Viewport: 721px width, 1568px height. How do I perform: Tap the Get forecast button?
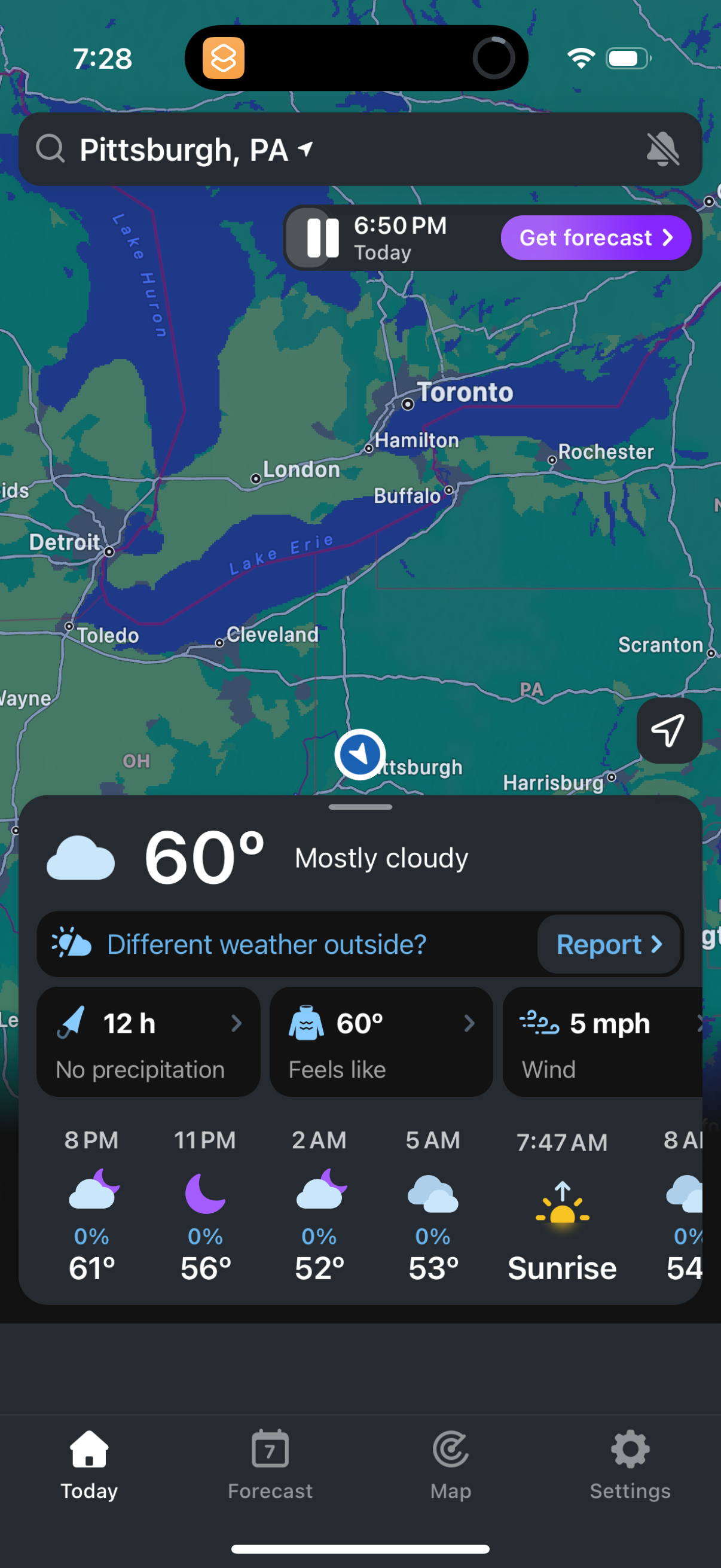[594, 237]
